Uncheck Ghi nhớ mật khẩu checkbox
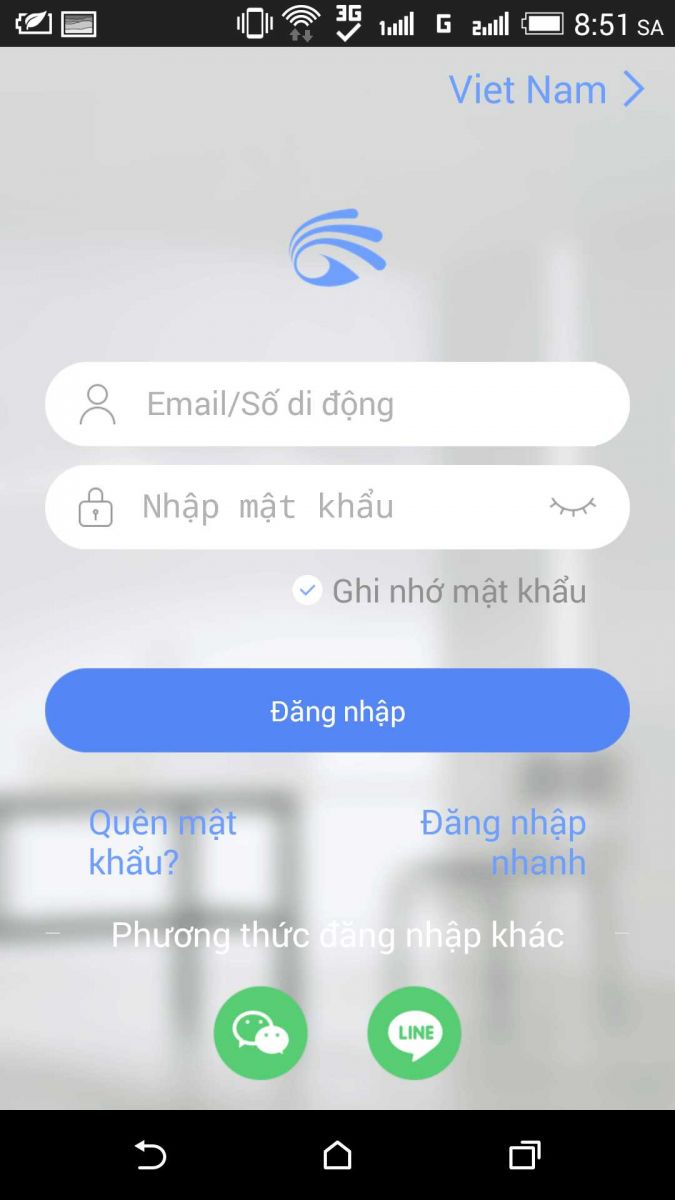 coord(307,590)
